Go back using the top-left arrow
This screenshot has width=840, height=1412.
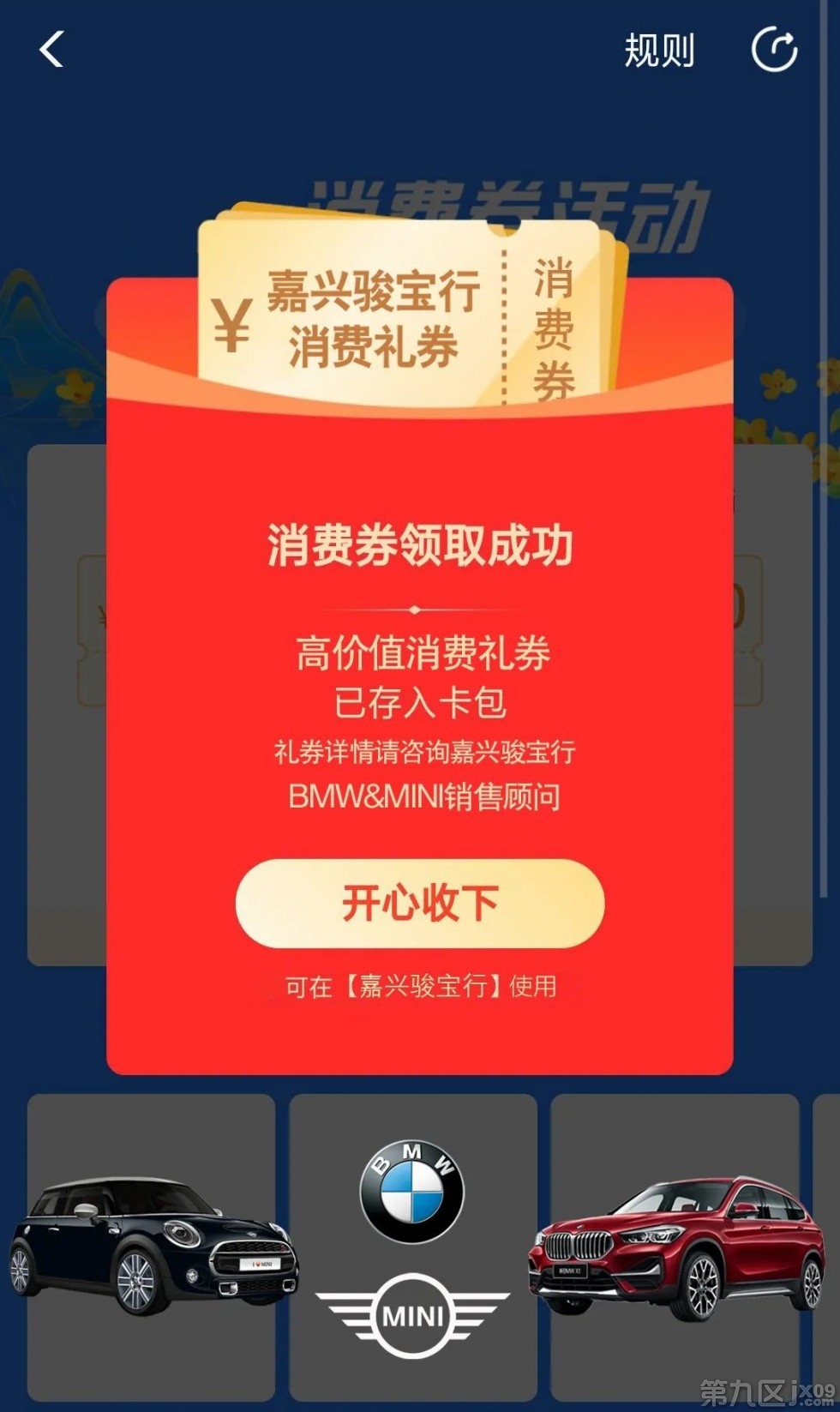[51, 50]
